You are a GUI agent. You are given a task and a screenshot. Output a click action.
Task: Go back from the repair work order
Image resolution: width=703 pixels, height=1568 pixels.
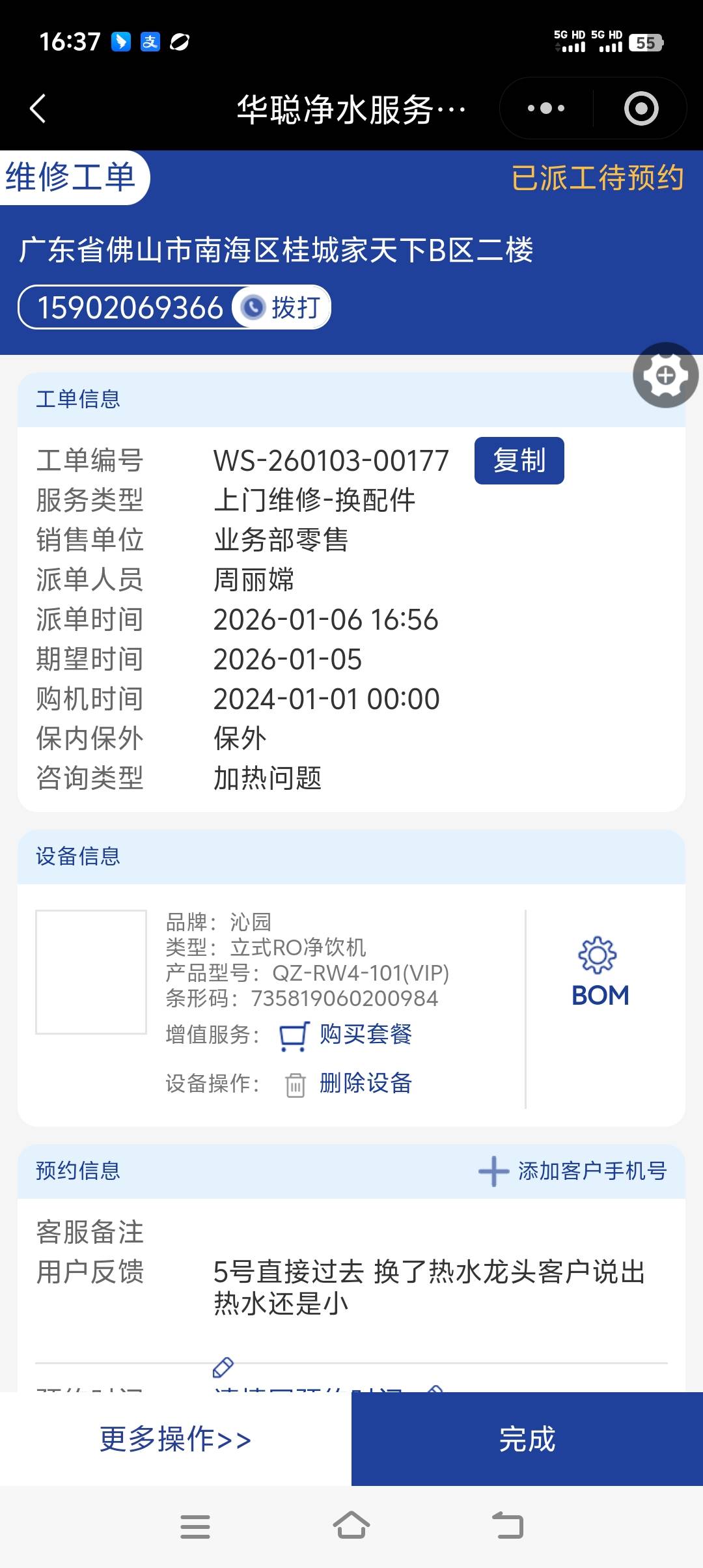(38, 109)
